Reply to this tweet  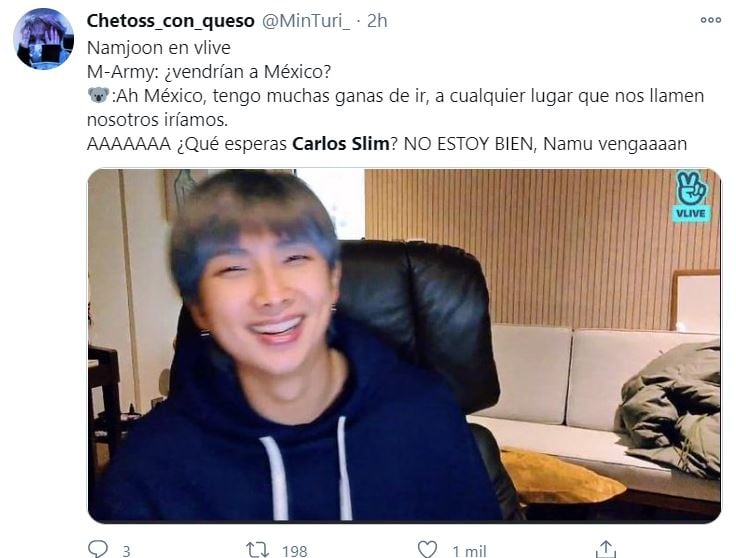[98, 548]
